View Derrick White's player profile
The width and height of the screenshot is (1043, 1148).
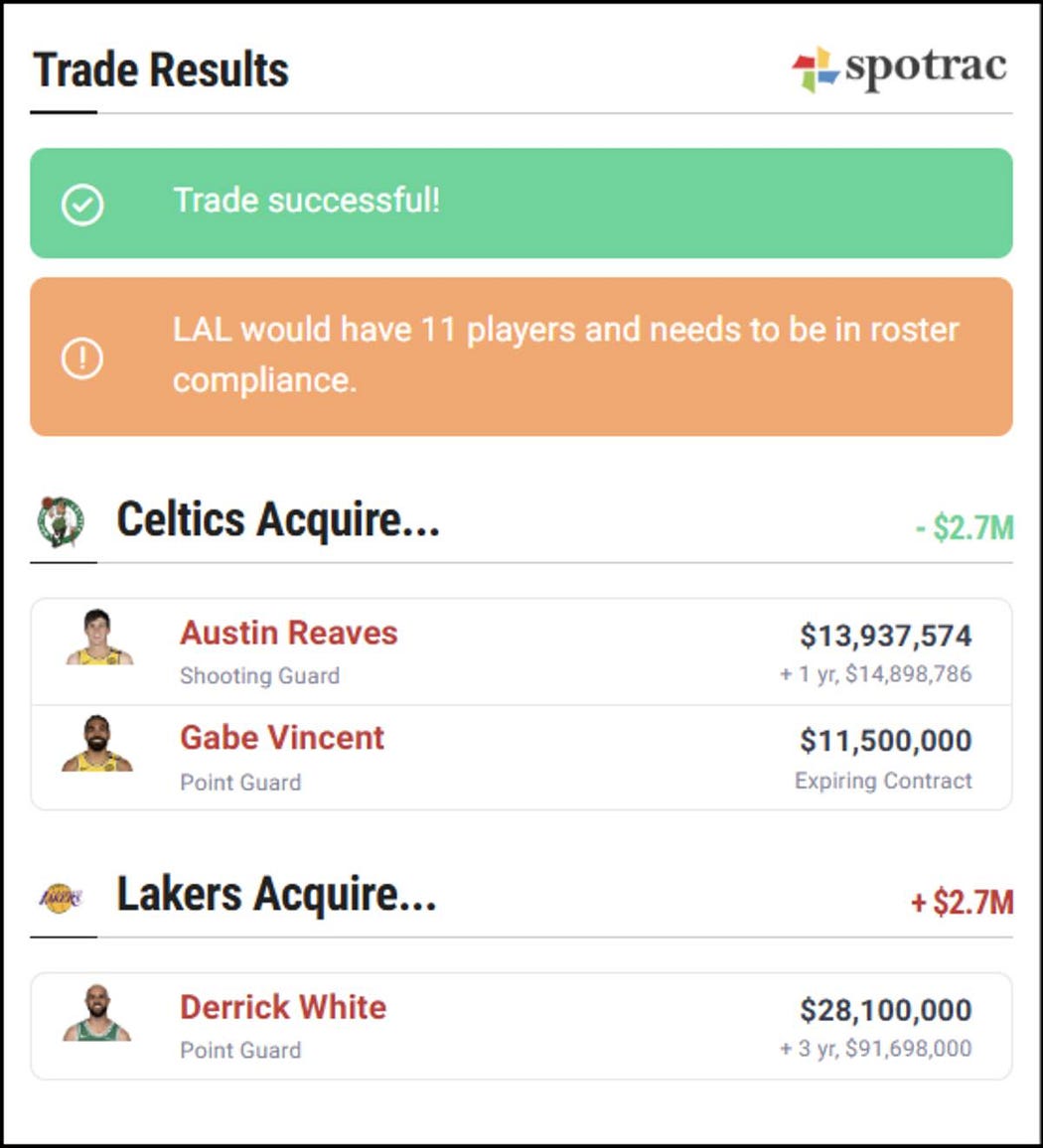click(283, 1007)
